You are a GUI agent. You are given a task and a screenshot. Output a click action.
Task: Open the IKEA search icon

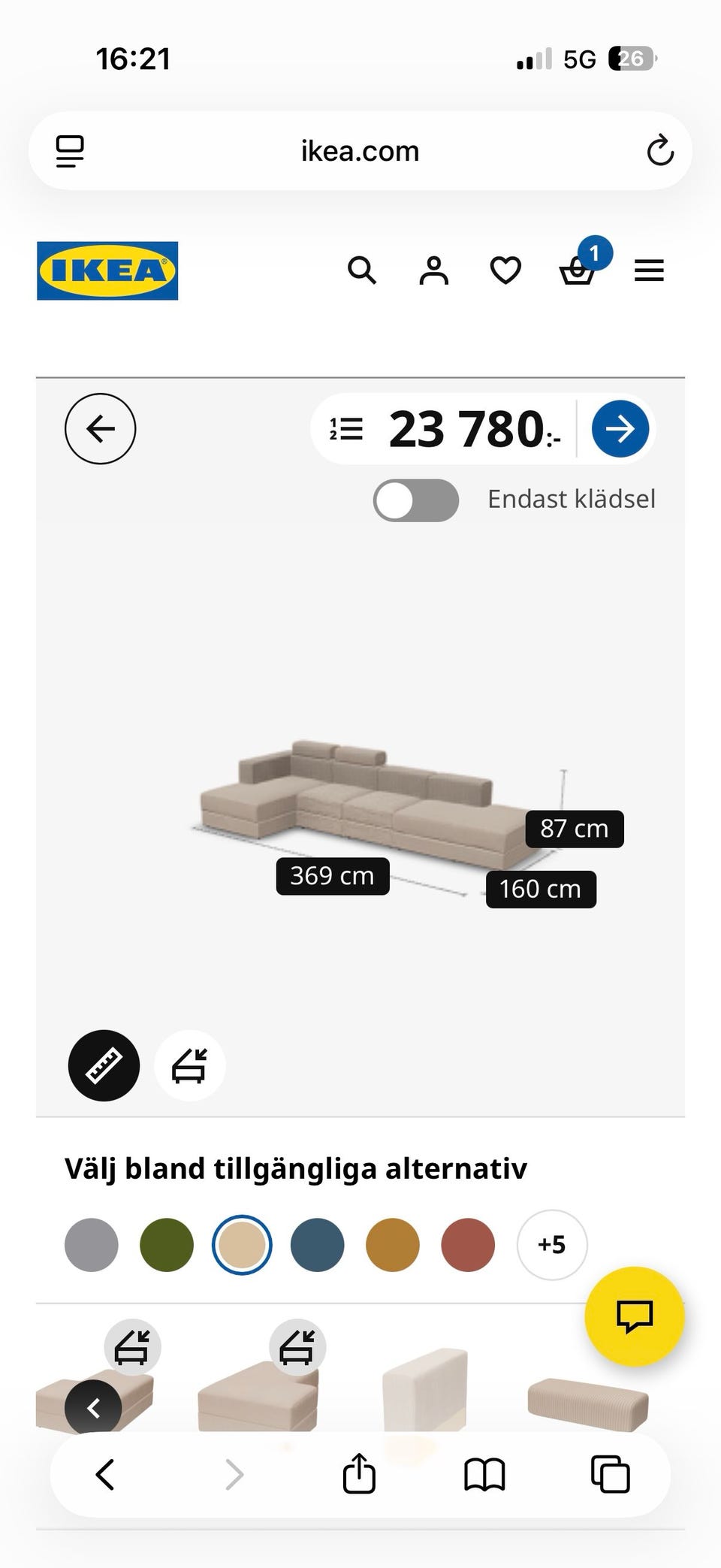[362, 270]
